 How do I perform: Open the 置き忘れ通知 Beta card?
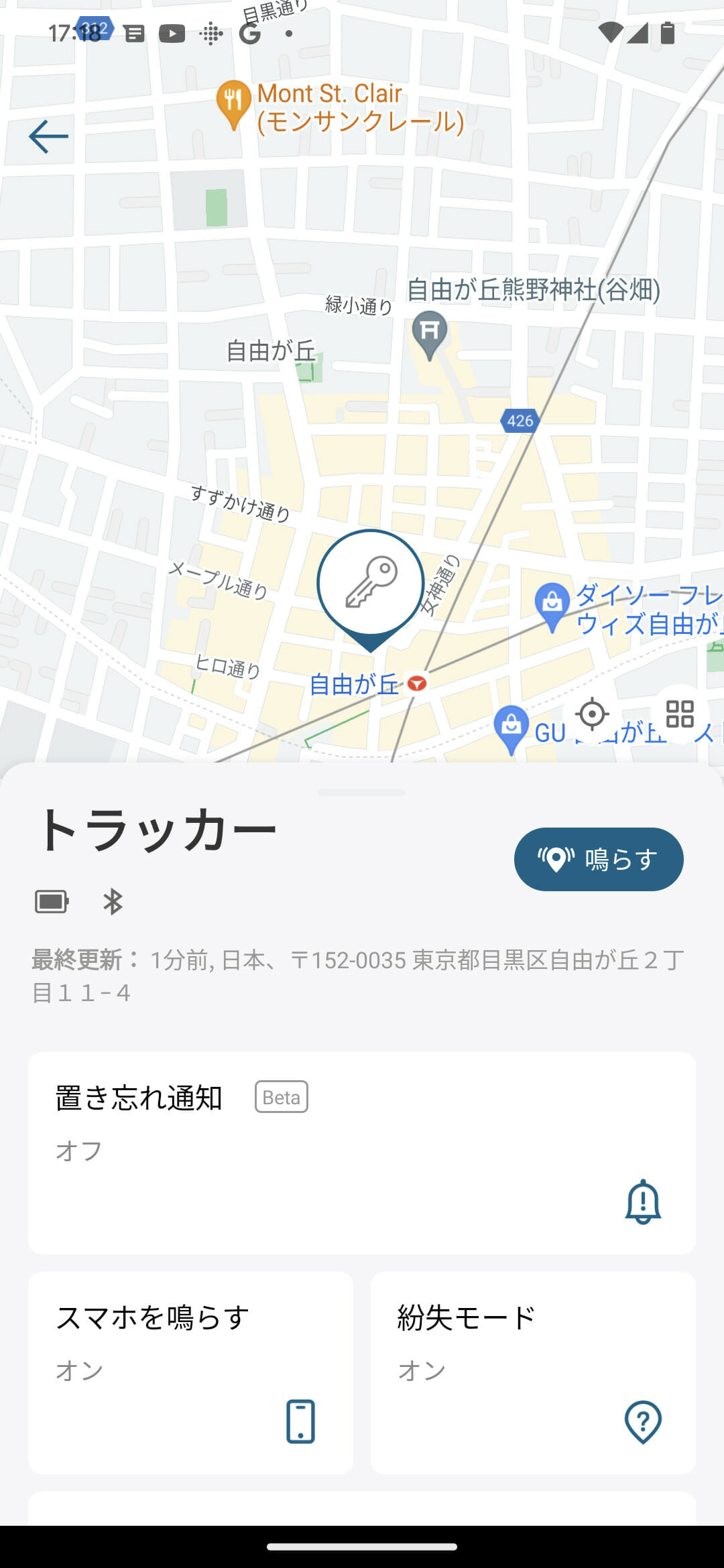pos(361,1153)
